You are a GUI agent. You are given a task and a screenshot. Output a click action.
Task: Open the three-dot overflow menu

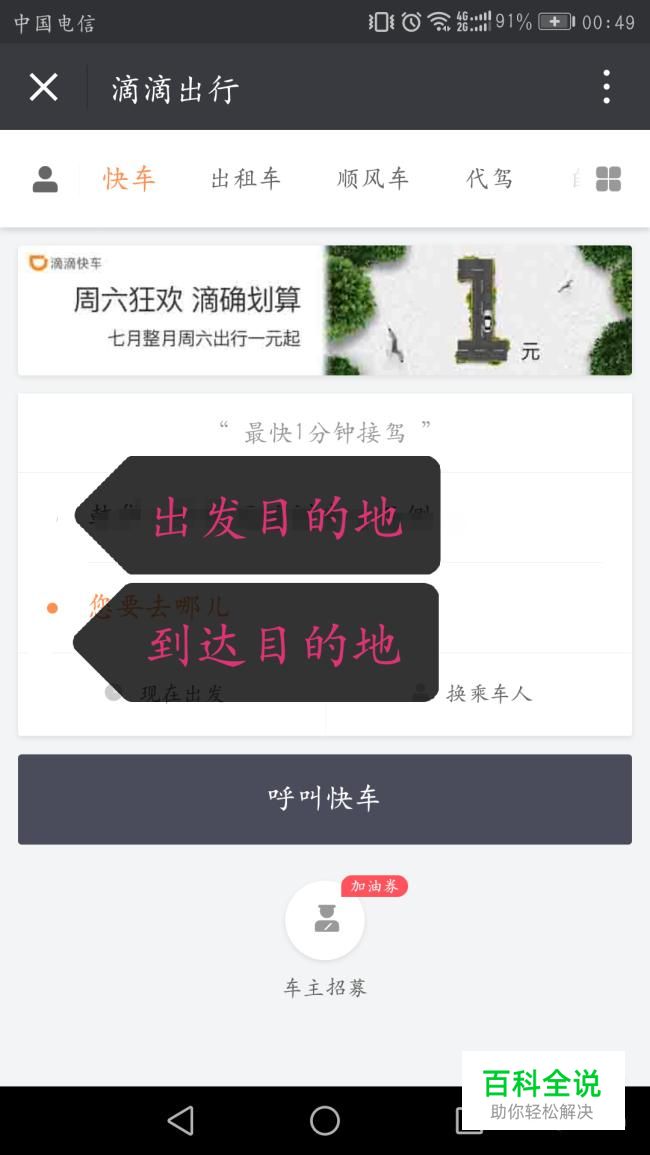(606, 87)
